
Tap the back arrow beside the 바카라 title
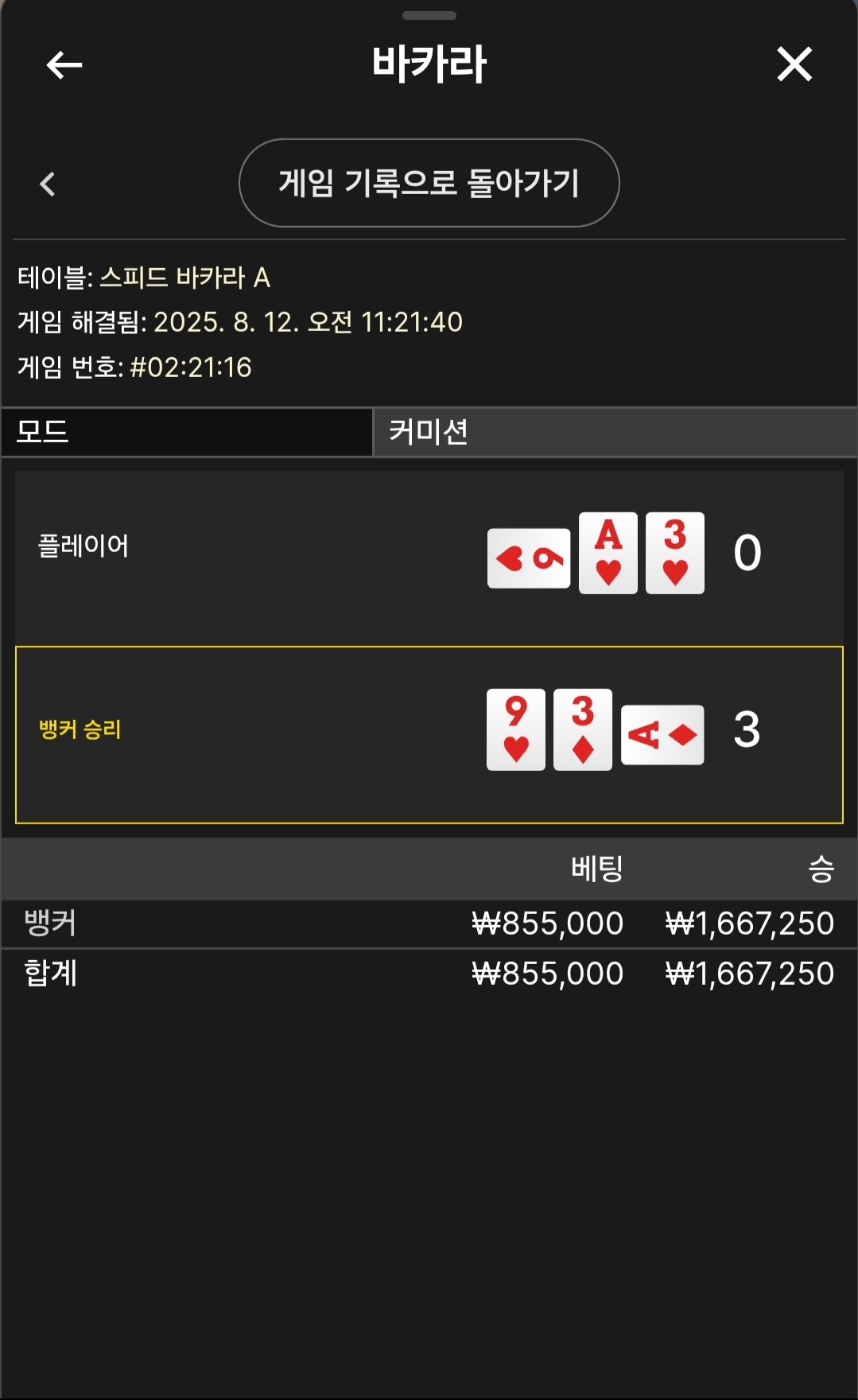(x=64, y=64)
